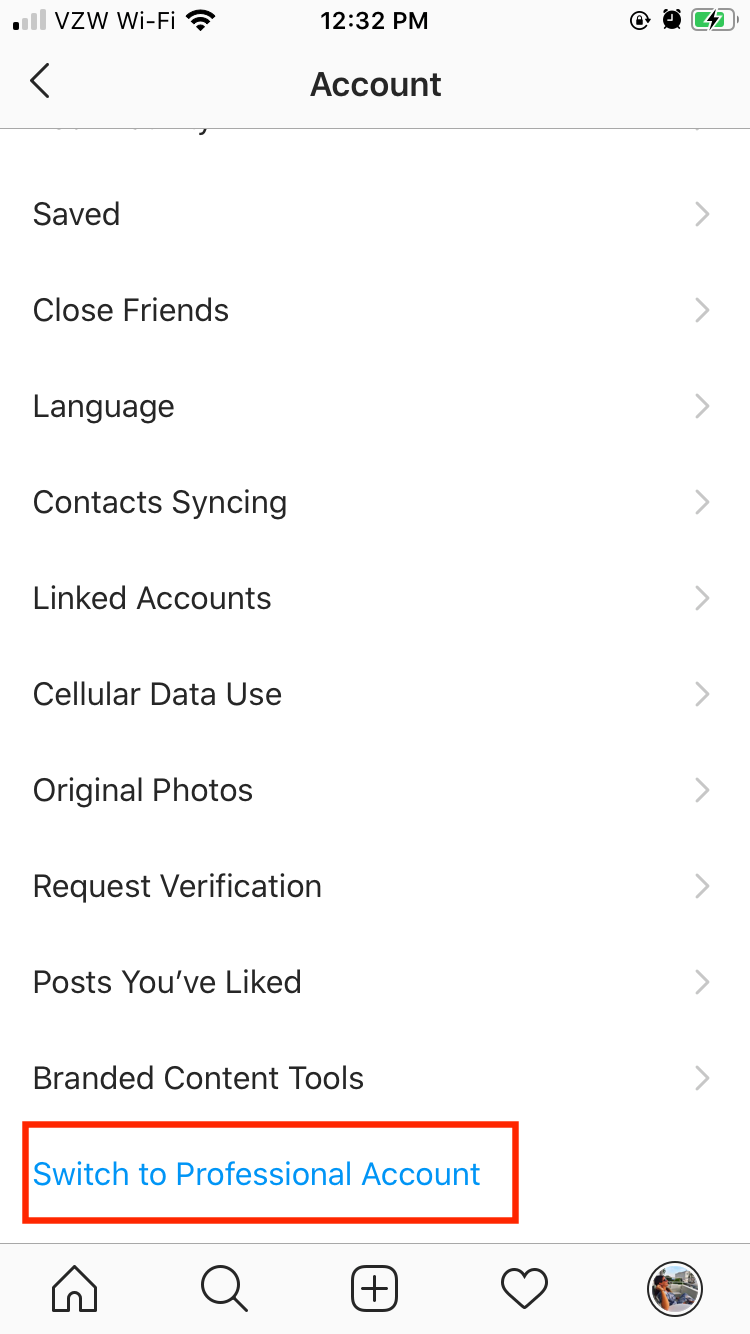Switch to the Home tab
This screenshot has width=750, height=1334.
pyautogui.click(x=75, y=1288)
